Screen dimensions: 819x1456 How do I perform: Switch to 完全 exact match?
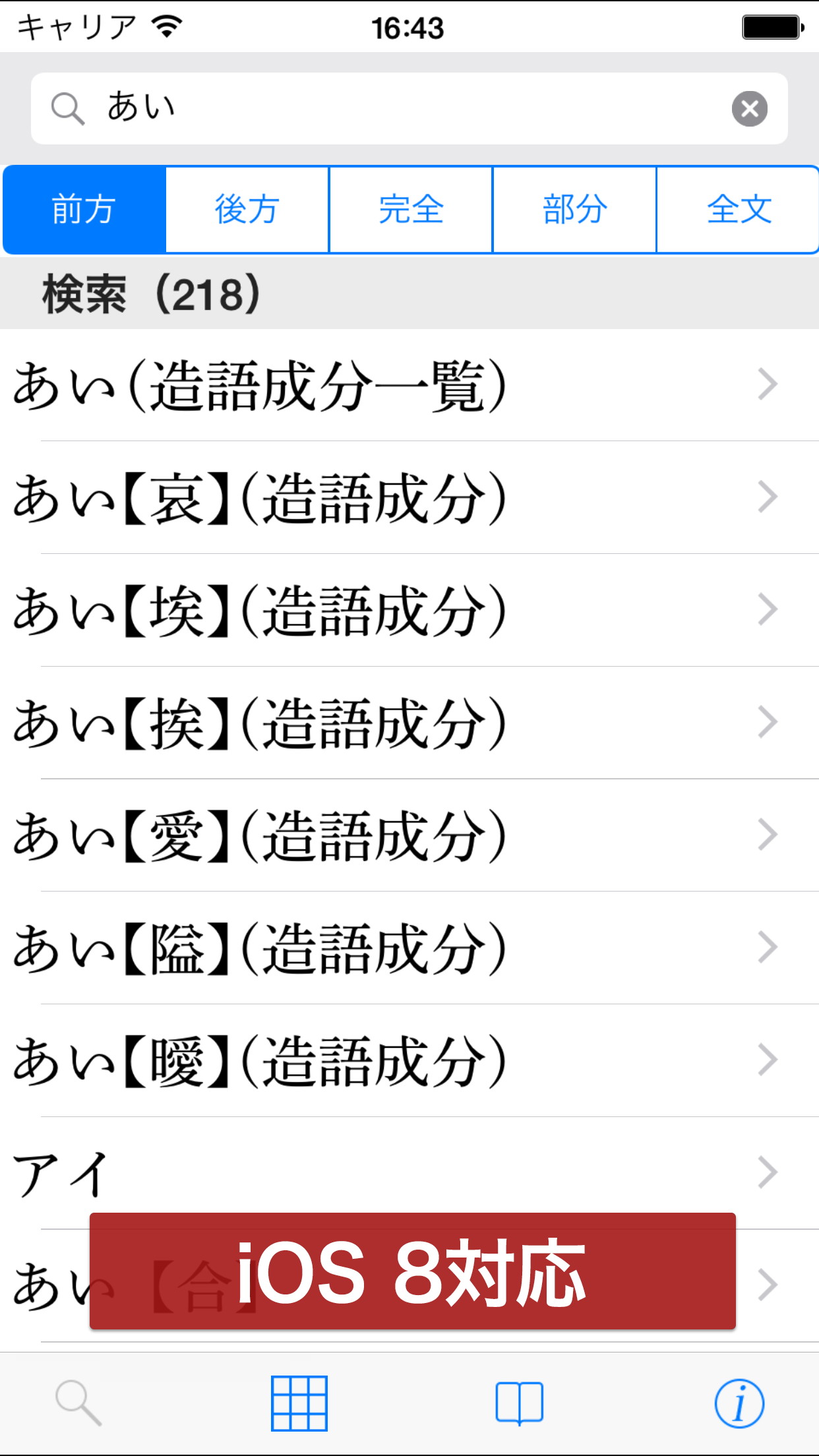(410, 210)
